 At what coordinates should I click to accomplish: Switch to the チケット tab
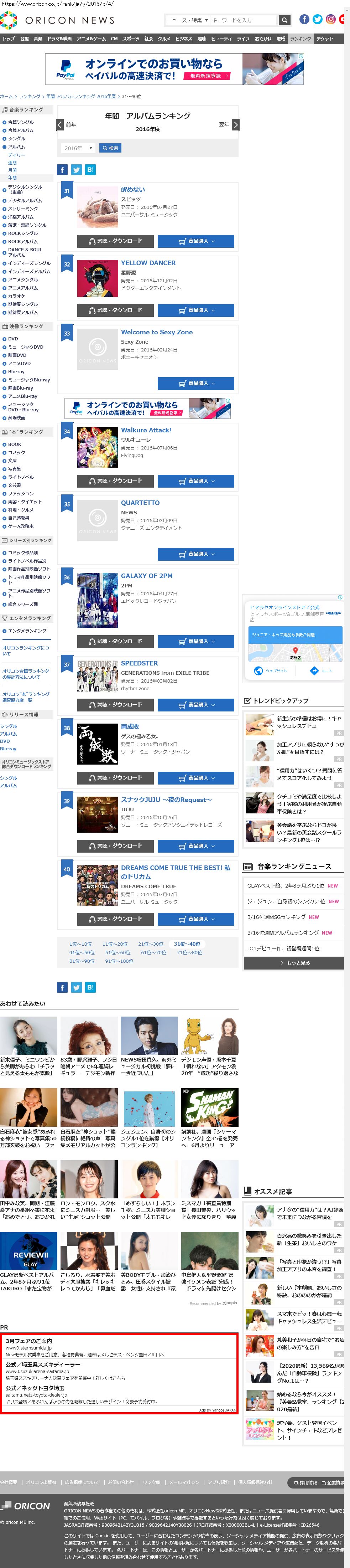(325, 38)
